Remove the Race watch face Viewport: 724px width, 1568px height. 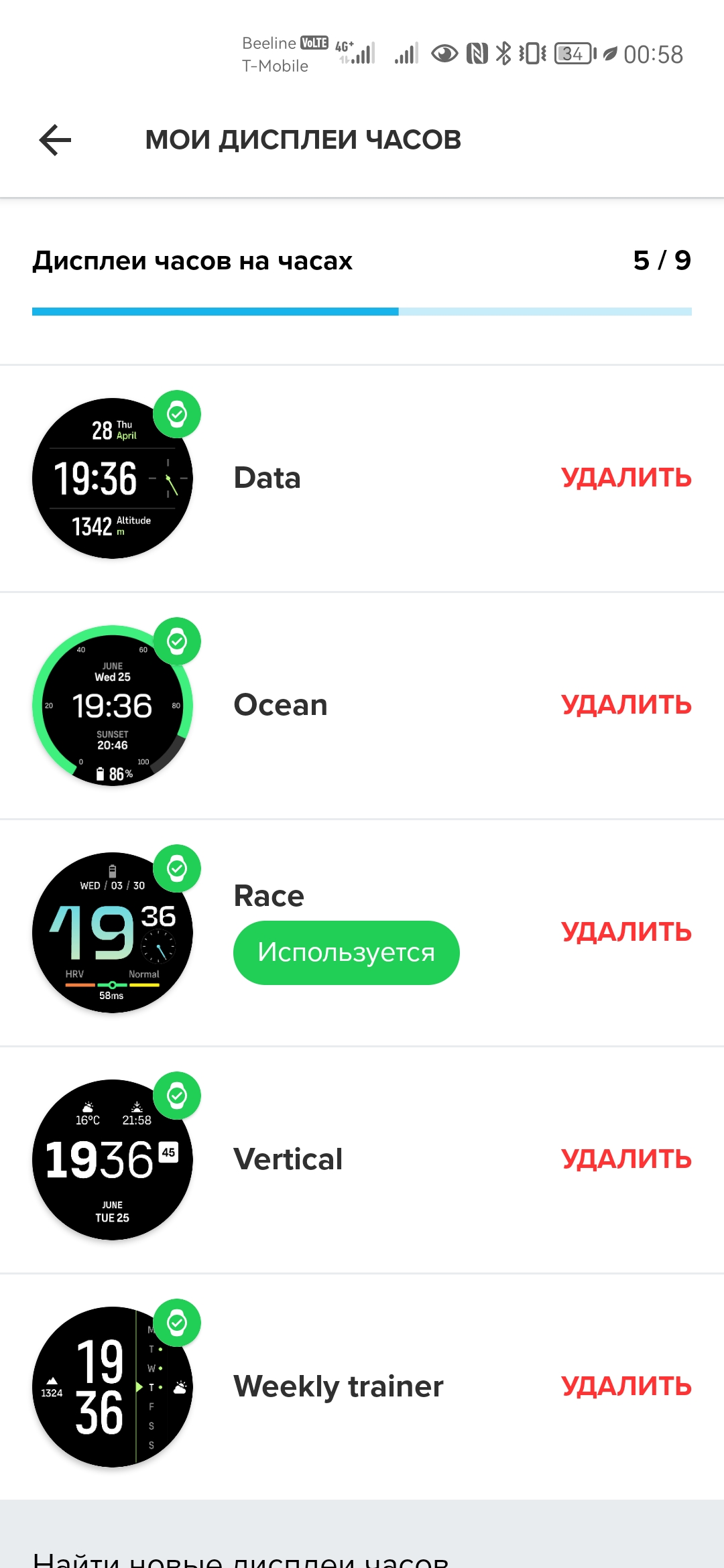626,932
